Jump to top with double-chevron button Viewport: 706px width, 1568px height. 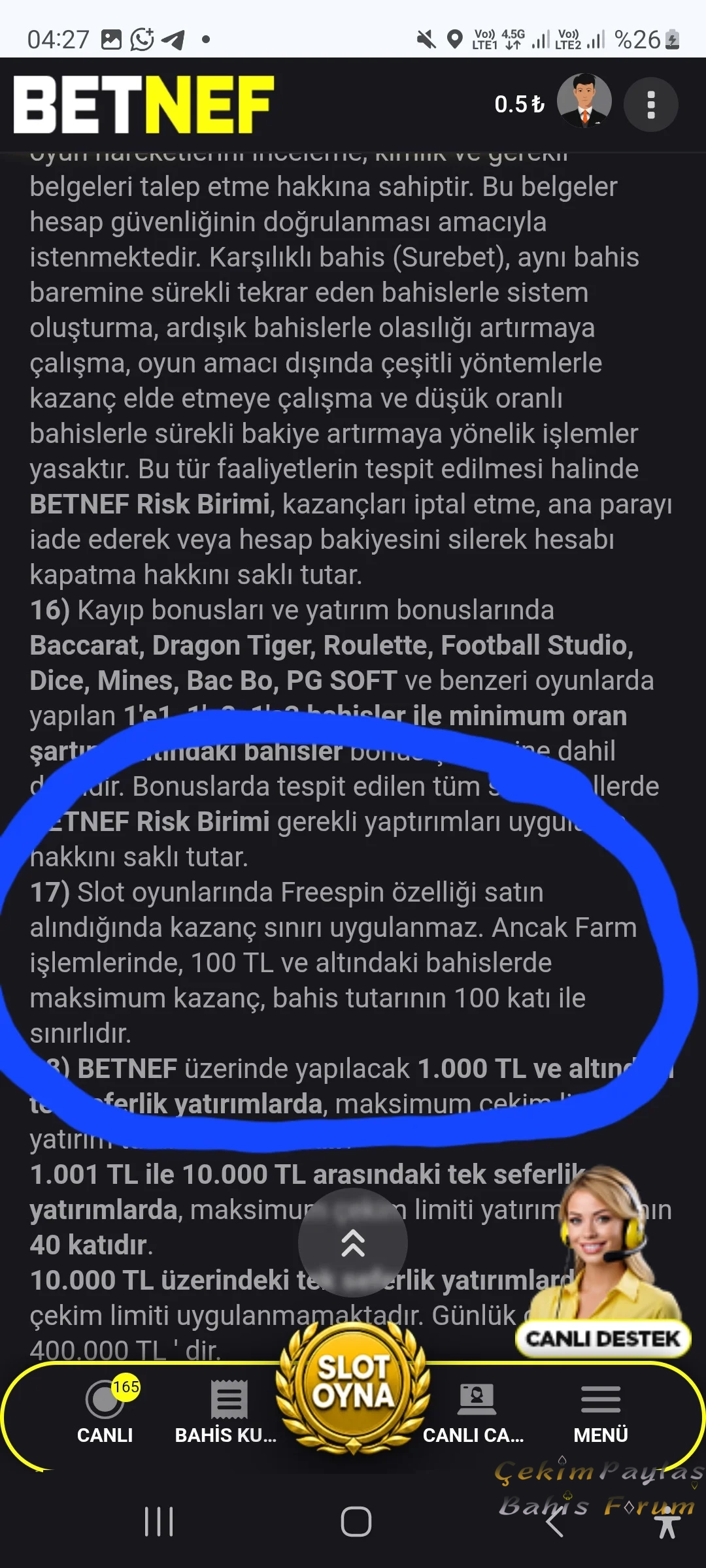click(x=353, y=1243)
